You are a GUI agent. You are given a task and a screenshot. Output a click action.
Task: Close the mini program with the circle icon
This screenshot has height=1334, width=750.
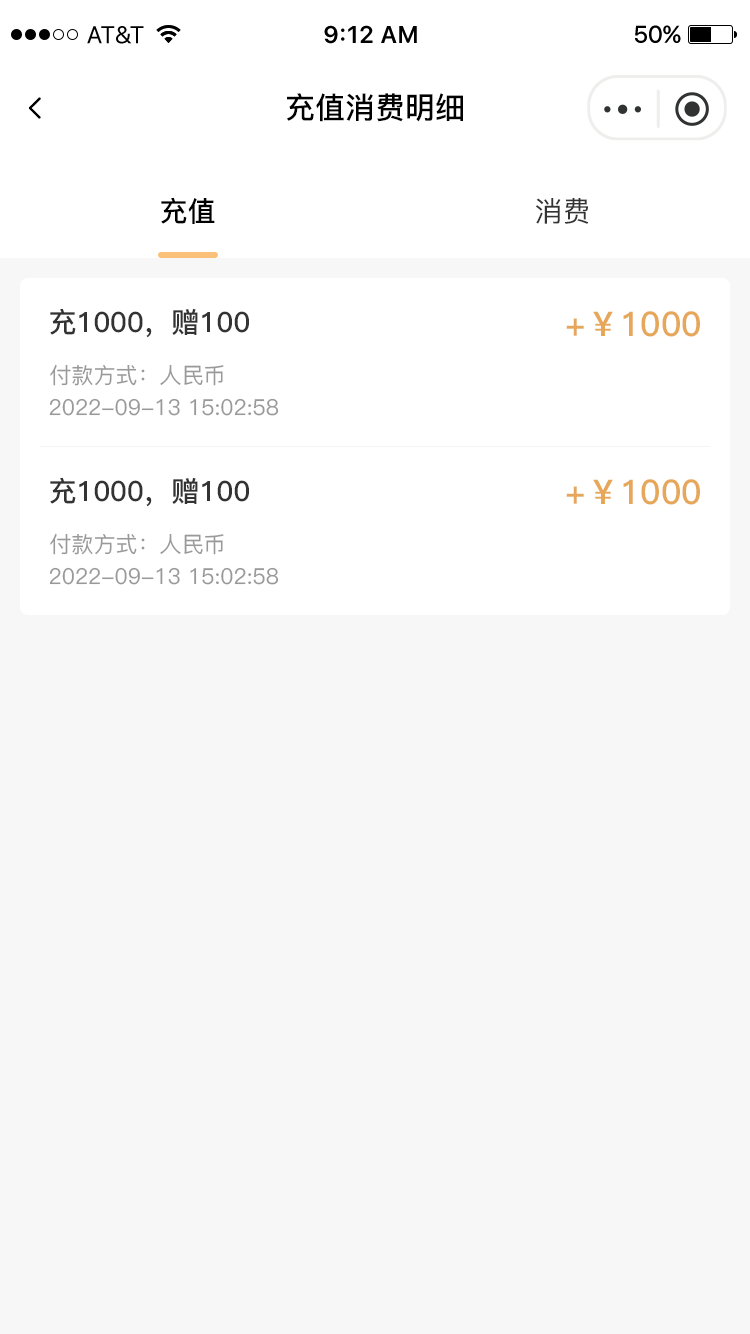coord(692,108)
